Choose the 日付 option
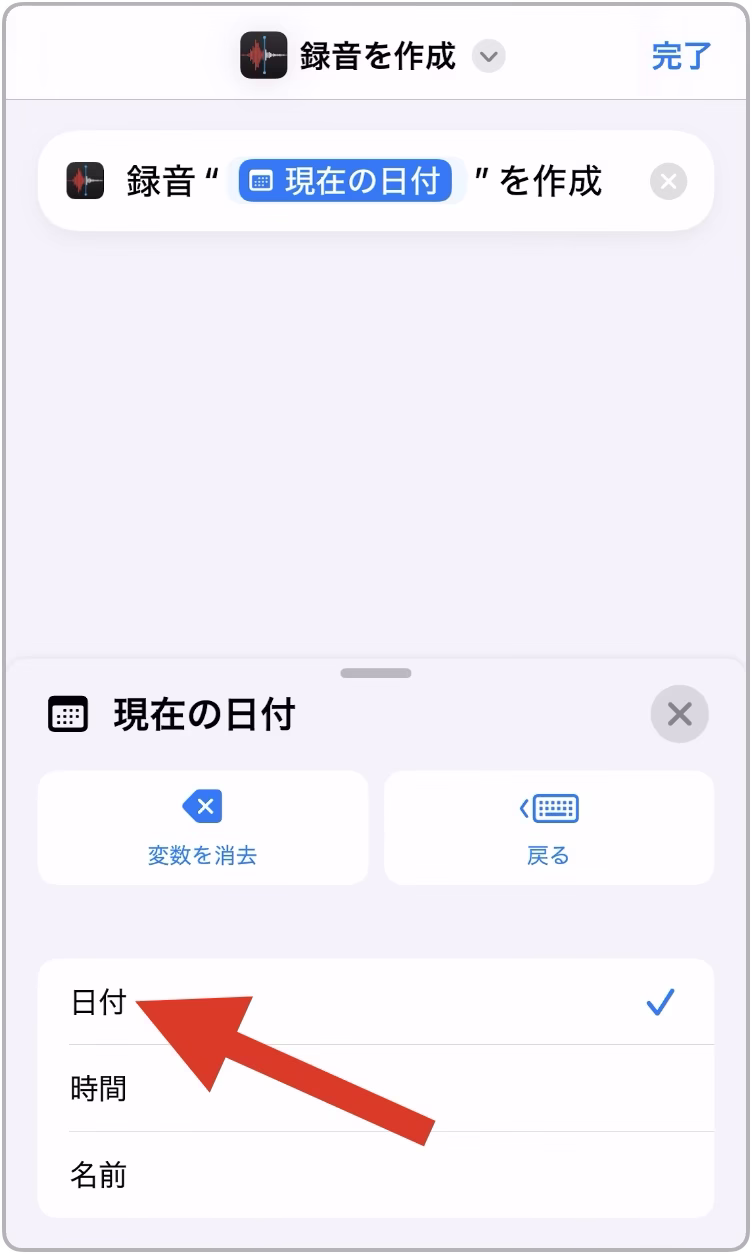 pyautogui.click(x=375, y=1003)
